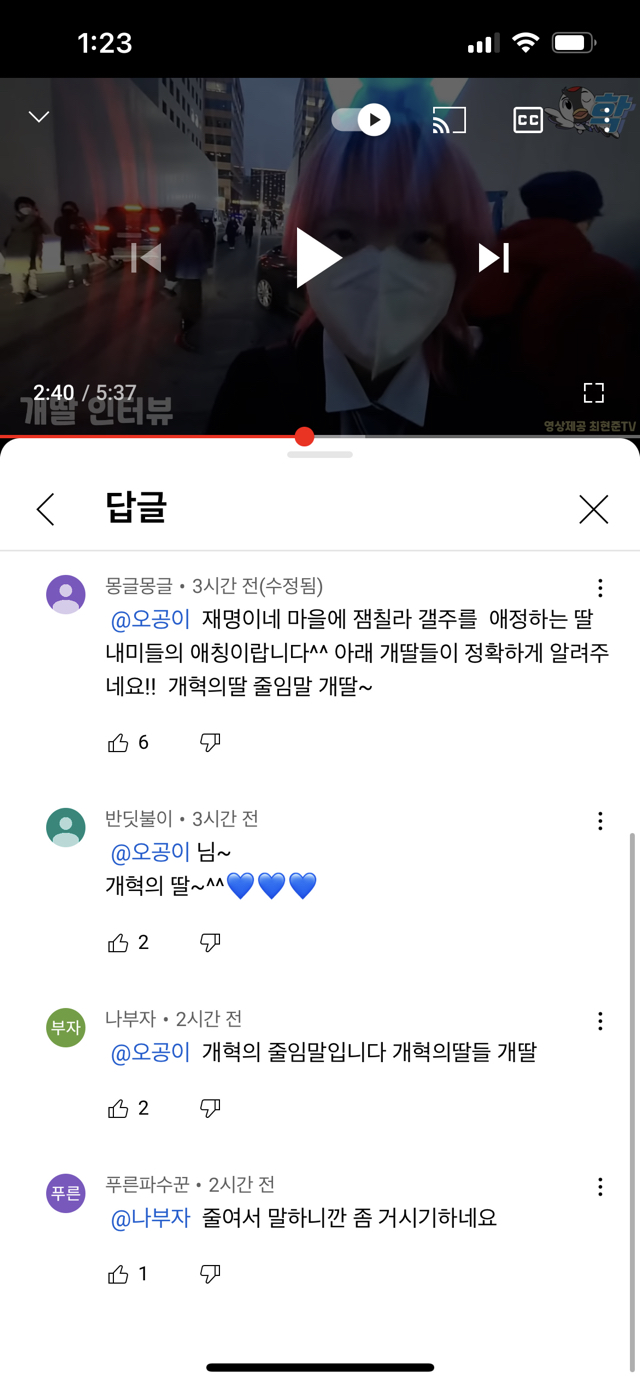Play the paused video

pyautogui.click(x=319, y=258)
